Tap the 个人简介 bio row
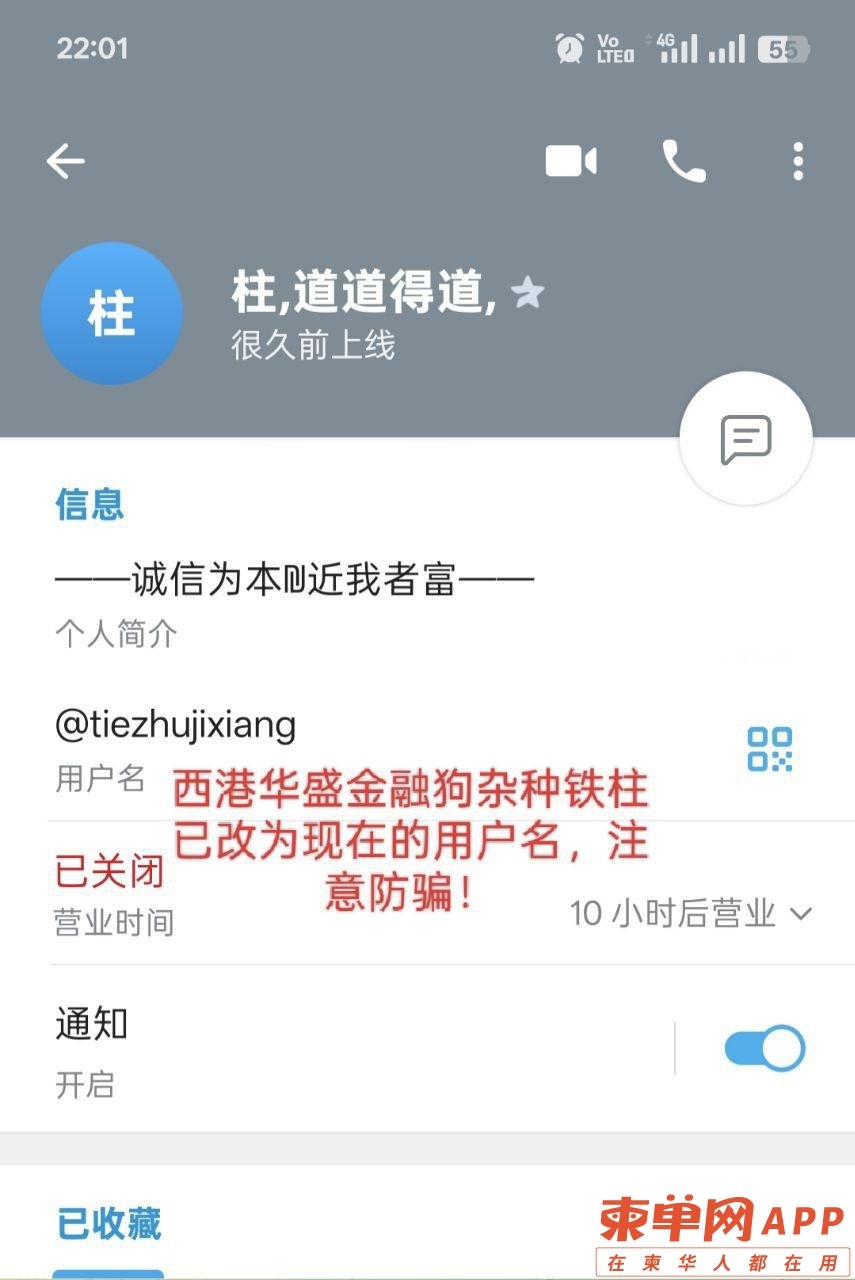Image resolution: width=855 pixels, height=1280 pixels. [x=300, y=600]
